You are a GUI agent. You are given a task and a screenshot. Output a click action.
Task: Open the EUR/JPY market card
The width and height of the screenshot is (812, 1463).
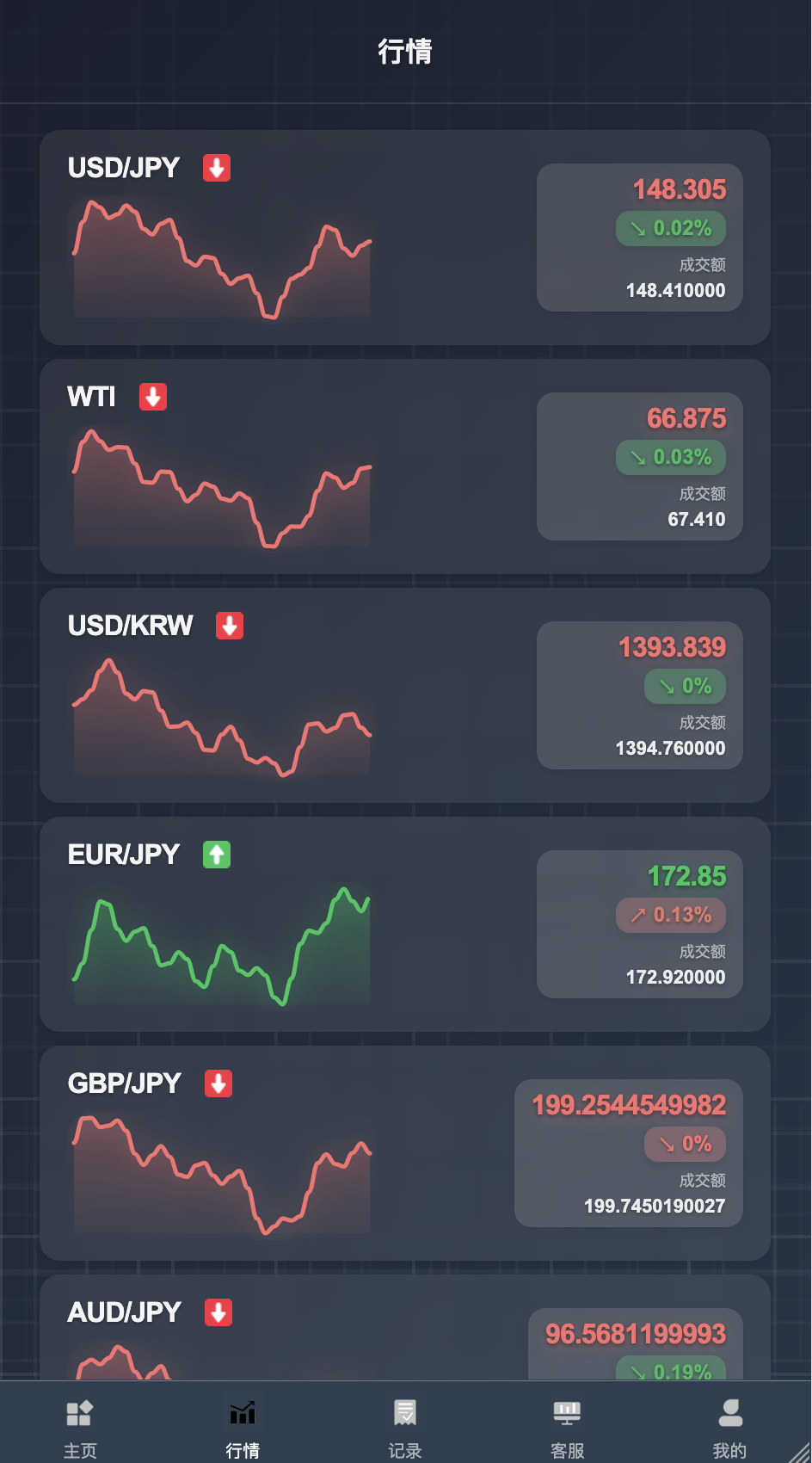pos(404,924)
